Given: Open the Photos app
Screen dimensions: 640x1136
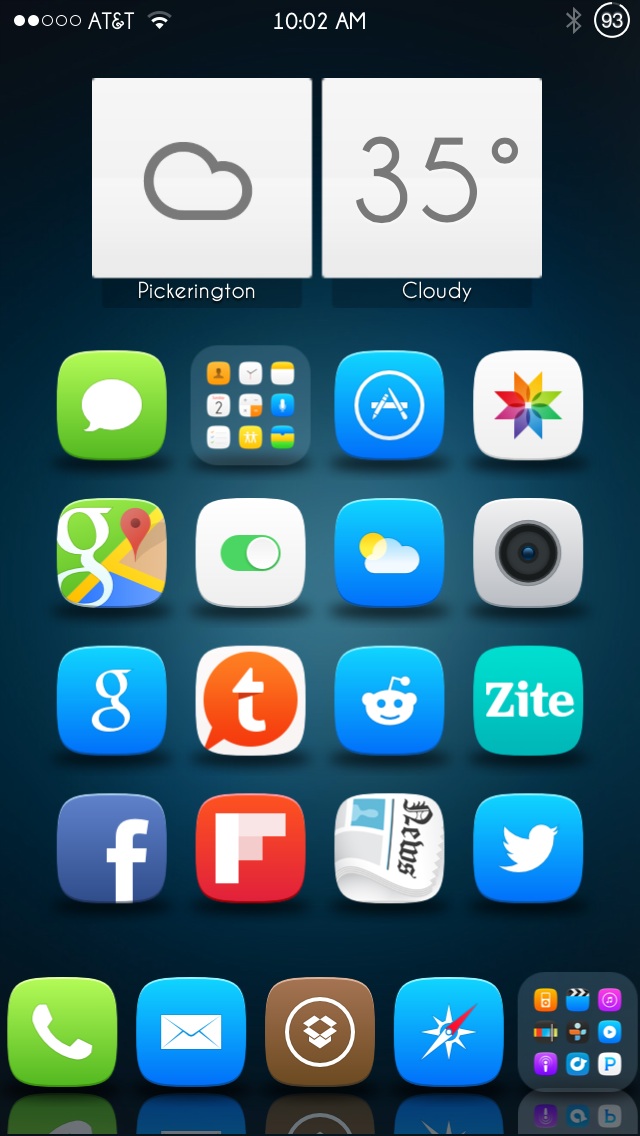Looking at the screenshot, I should [528, 405].
